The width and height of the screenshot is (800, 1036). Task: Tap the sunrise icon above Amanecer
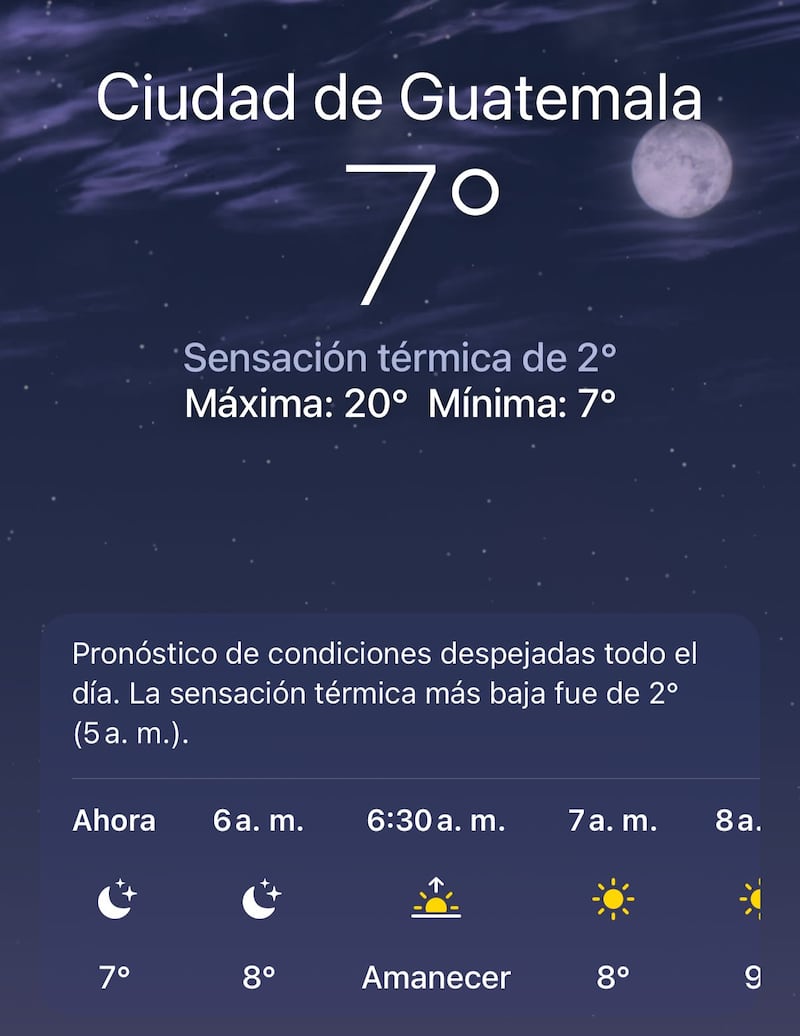click(436, 899)
